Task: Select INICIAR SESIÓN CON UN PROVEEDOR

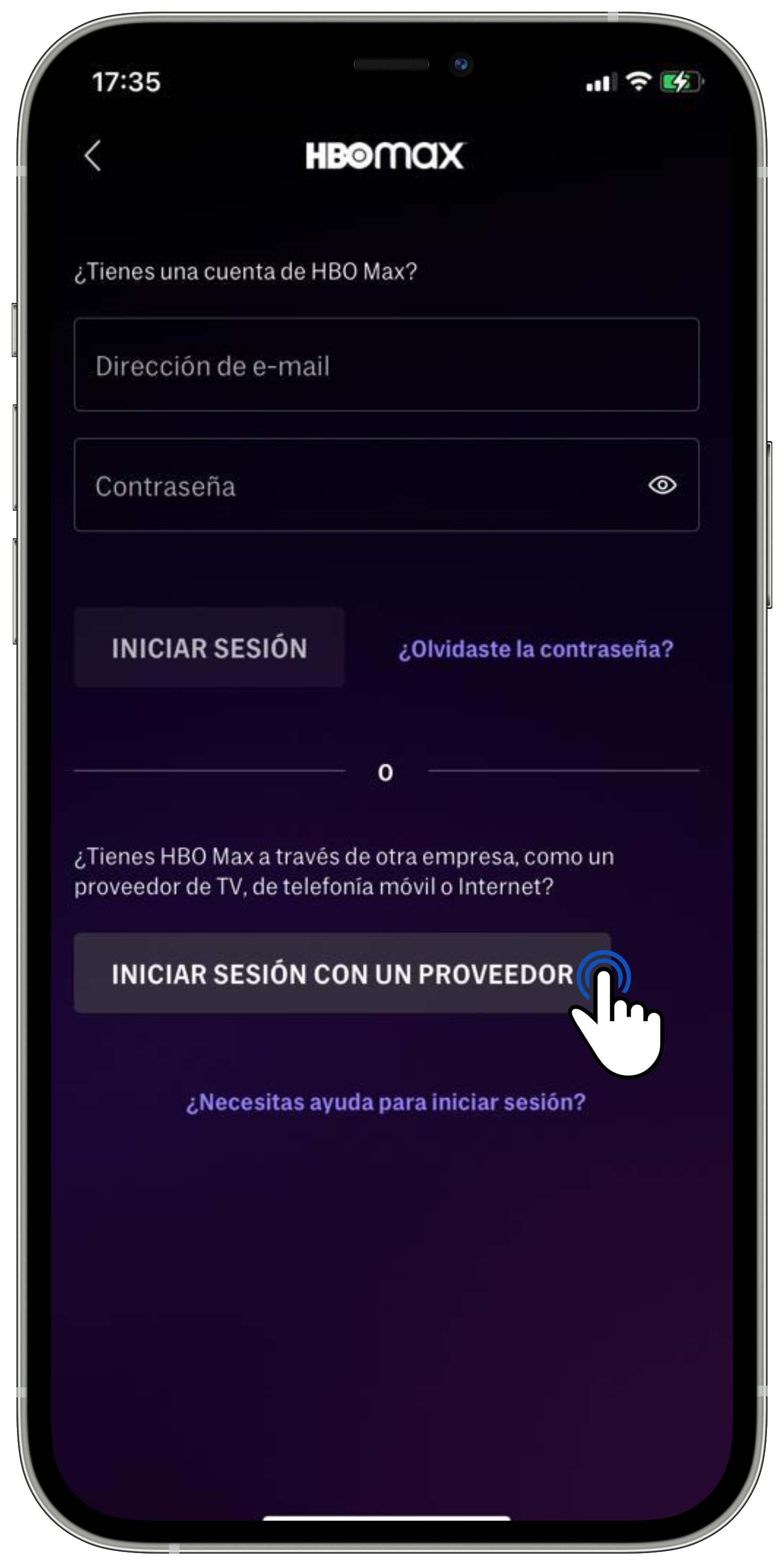Action: coord(342,974)
